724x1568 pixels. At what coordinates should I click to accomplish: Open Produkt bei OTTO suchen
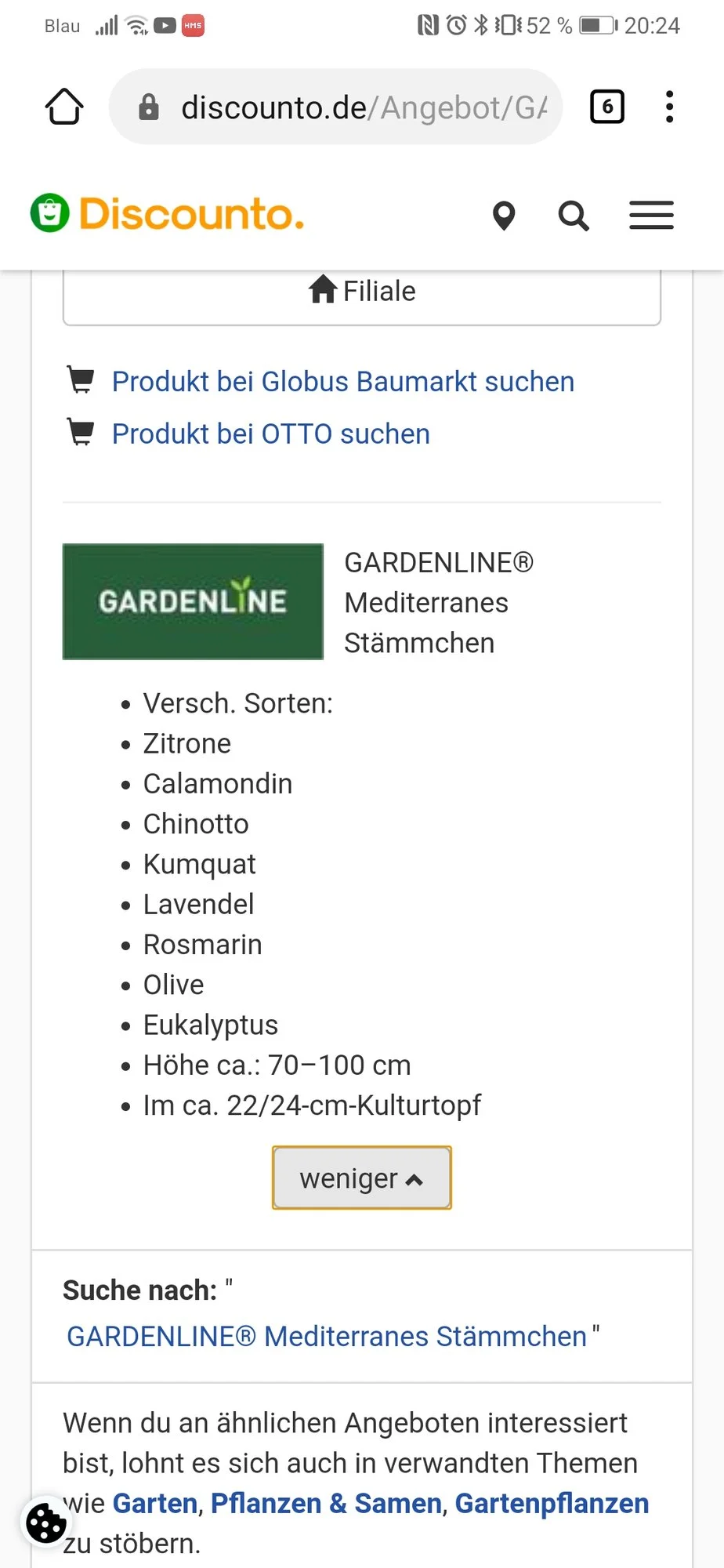[x=270, y=434]
